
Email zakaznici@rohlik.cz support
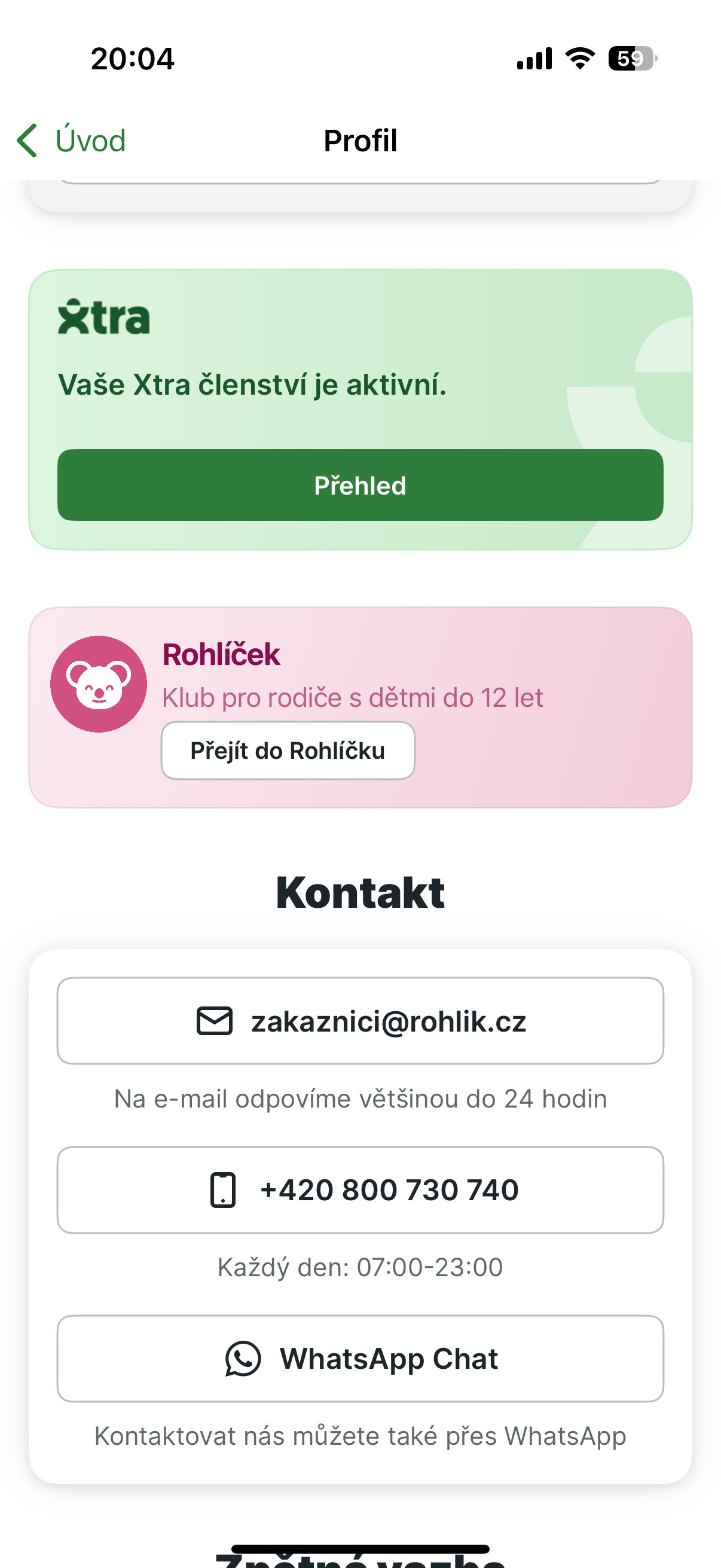[360, 1021]
